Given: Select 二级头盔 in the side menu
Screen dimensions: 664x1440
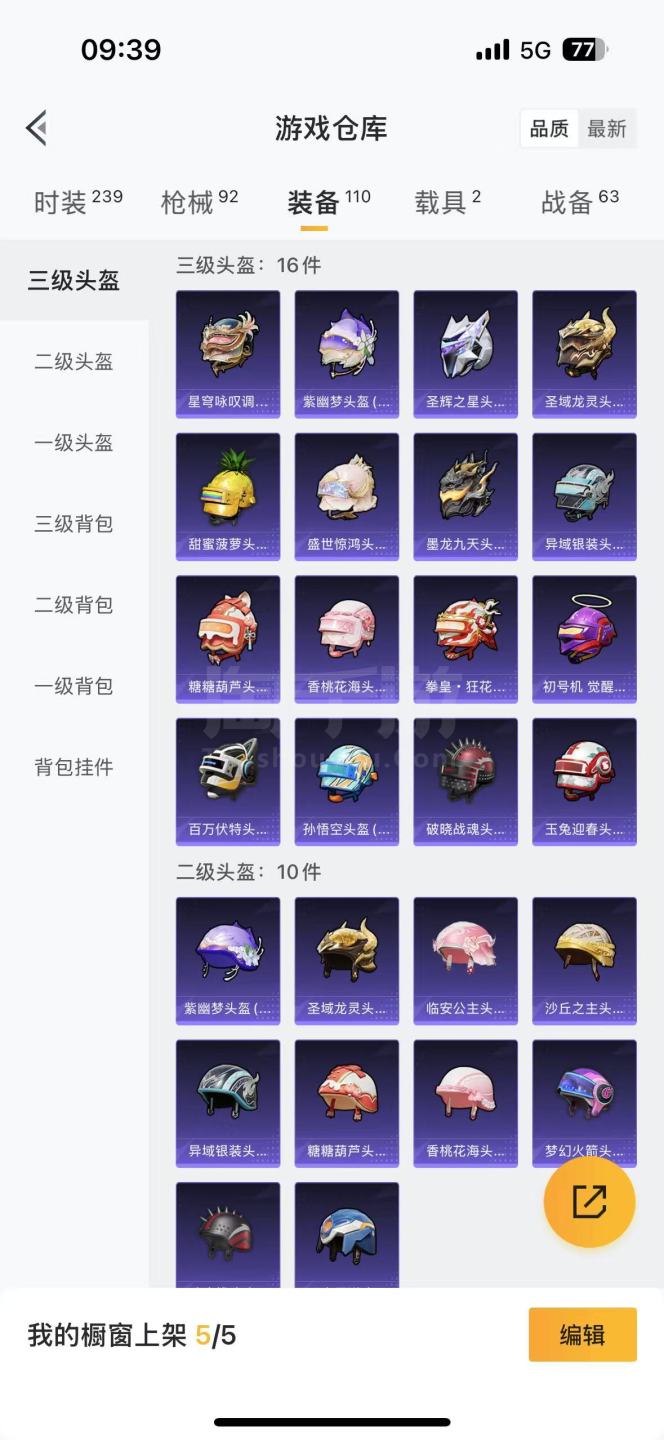Looking at the screenshot, I should pyautogui.click(x=74, y=362).
